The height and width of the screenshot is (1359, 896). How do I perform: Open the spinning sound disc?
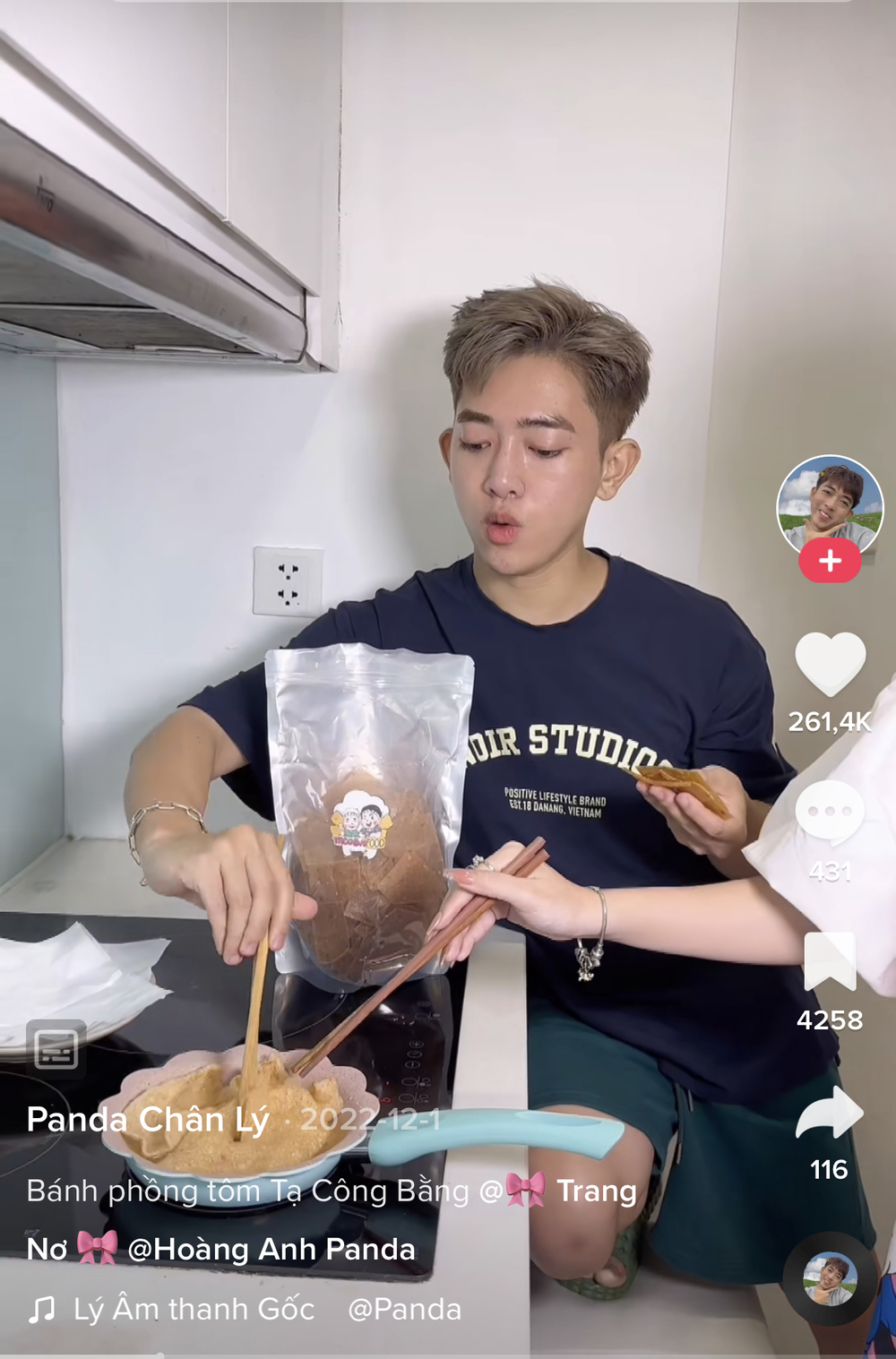830,1279
